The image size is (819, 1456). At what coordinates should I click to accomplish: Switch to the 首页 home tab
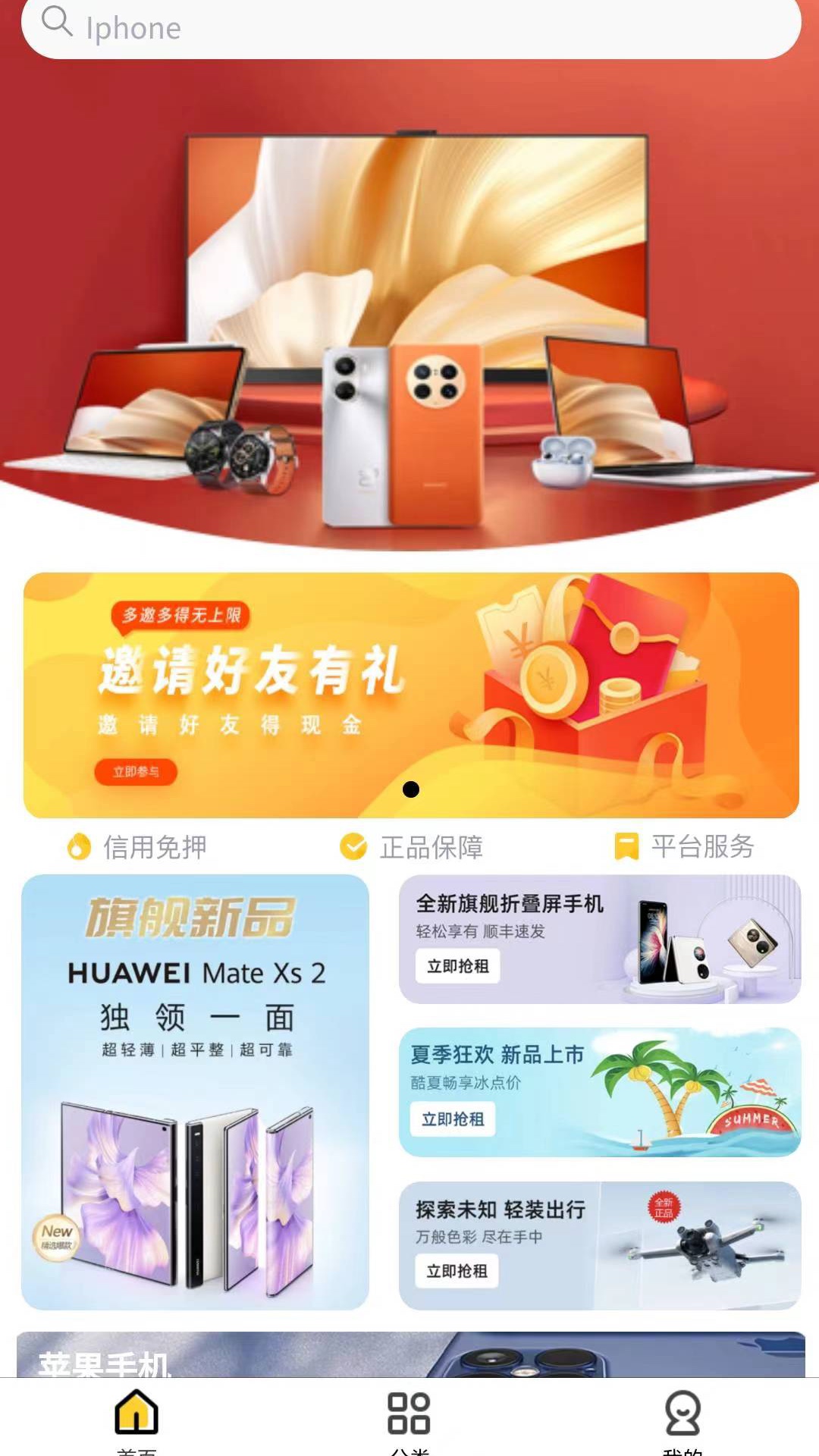tap(136, 1417)
